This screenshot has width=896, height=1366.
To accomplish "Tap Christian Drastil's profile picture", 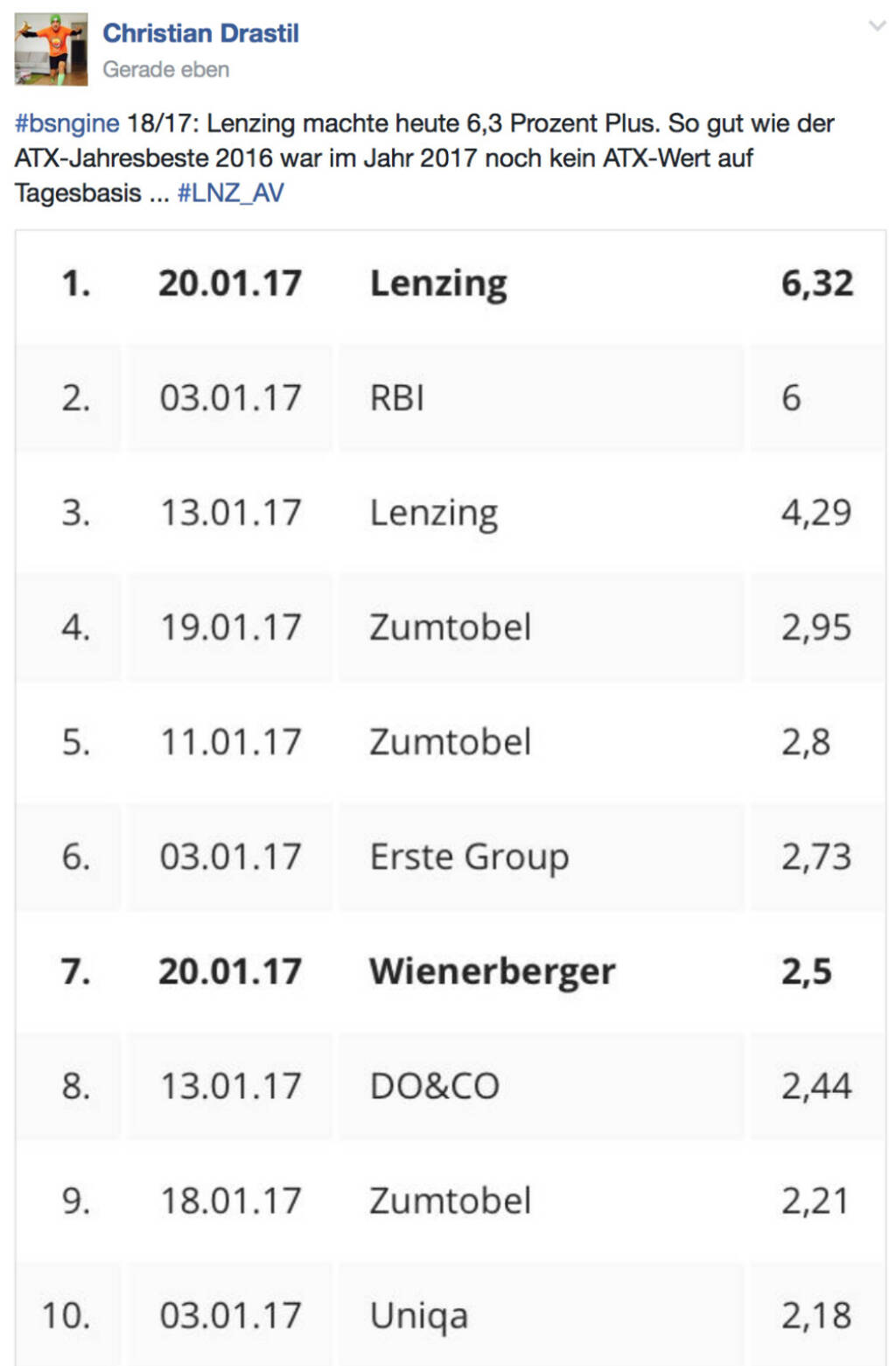I will coord(51,49).
